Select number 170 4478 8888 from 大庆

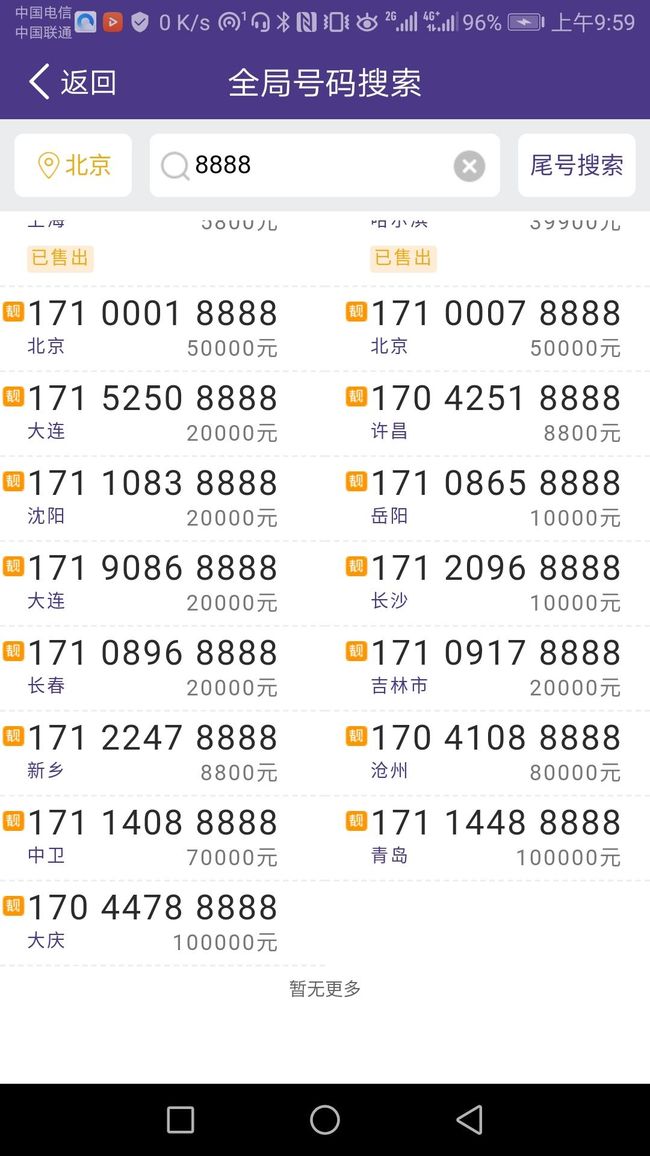click(162, 922)
